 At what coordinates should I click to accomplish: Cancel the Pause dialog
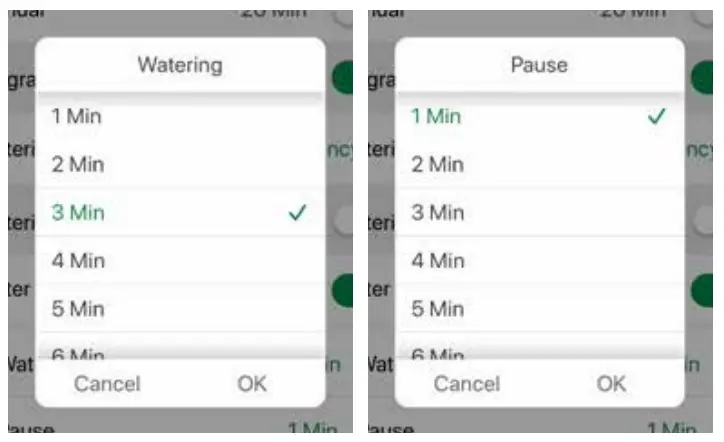pos(467,384)
